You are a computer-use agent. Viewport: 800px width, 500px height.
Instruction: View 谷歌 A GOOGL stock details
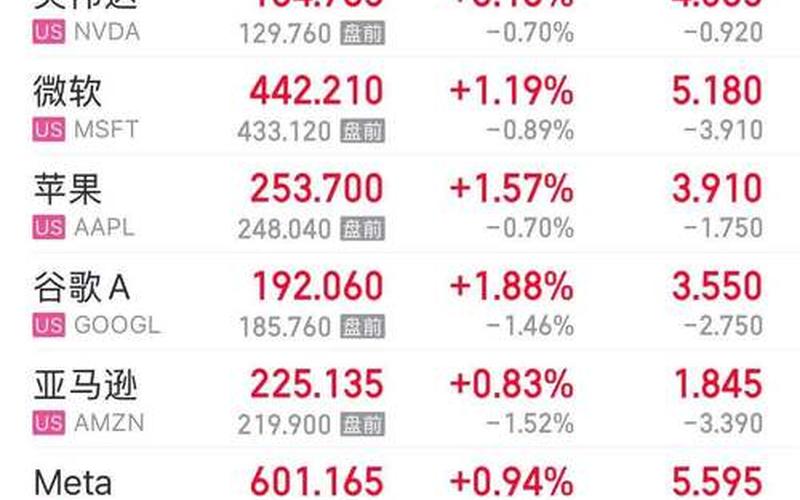(400, 304)
